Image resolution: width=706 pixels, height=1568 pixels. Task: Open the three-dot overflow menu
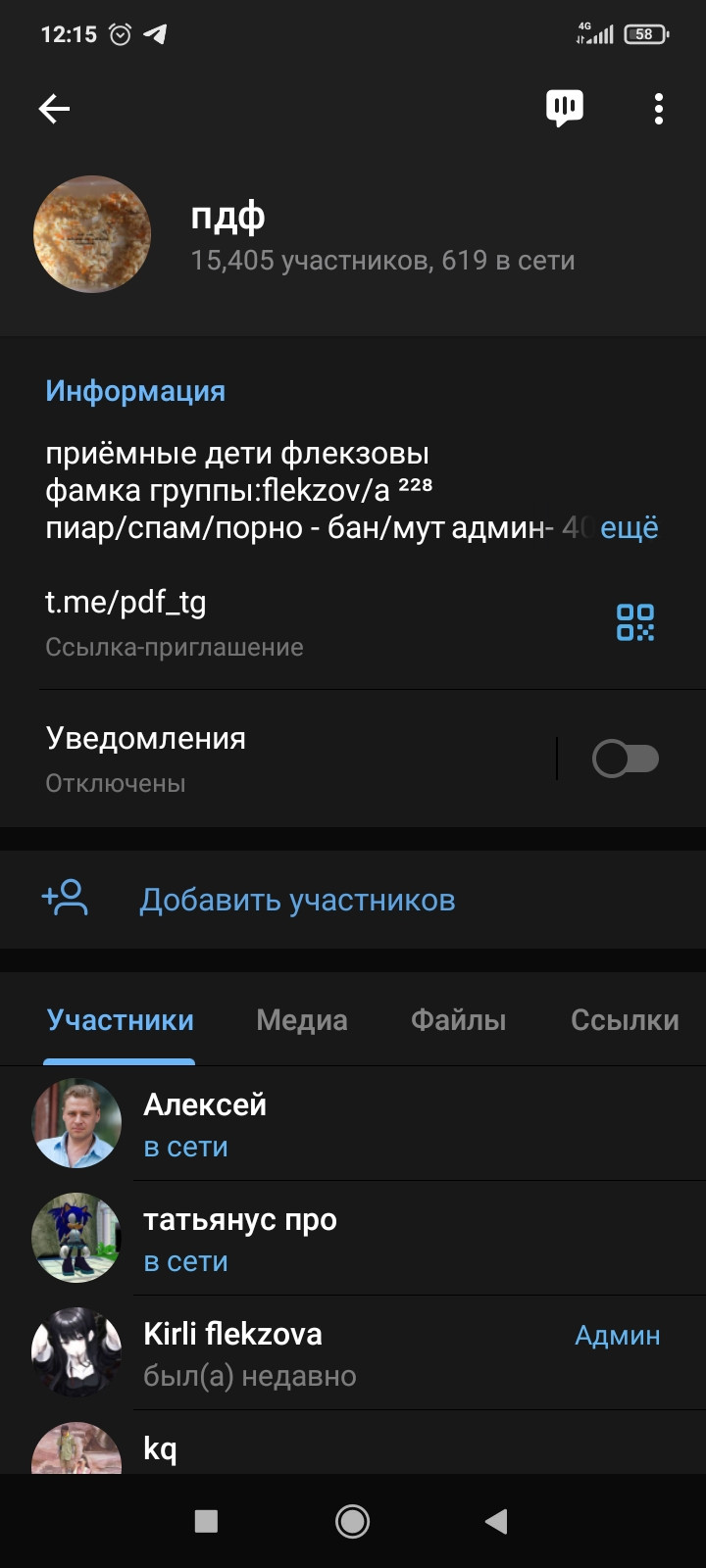tap(659, 109)
